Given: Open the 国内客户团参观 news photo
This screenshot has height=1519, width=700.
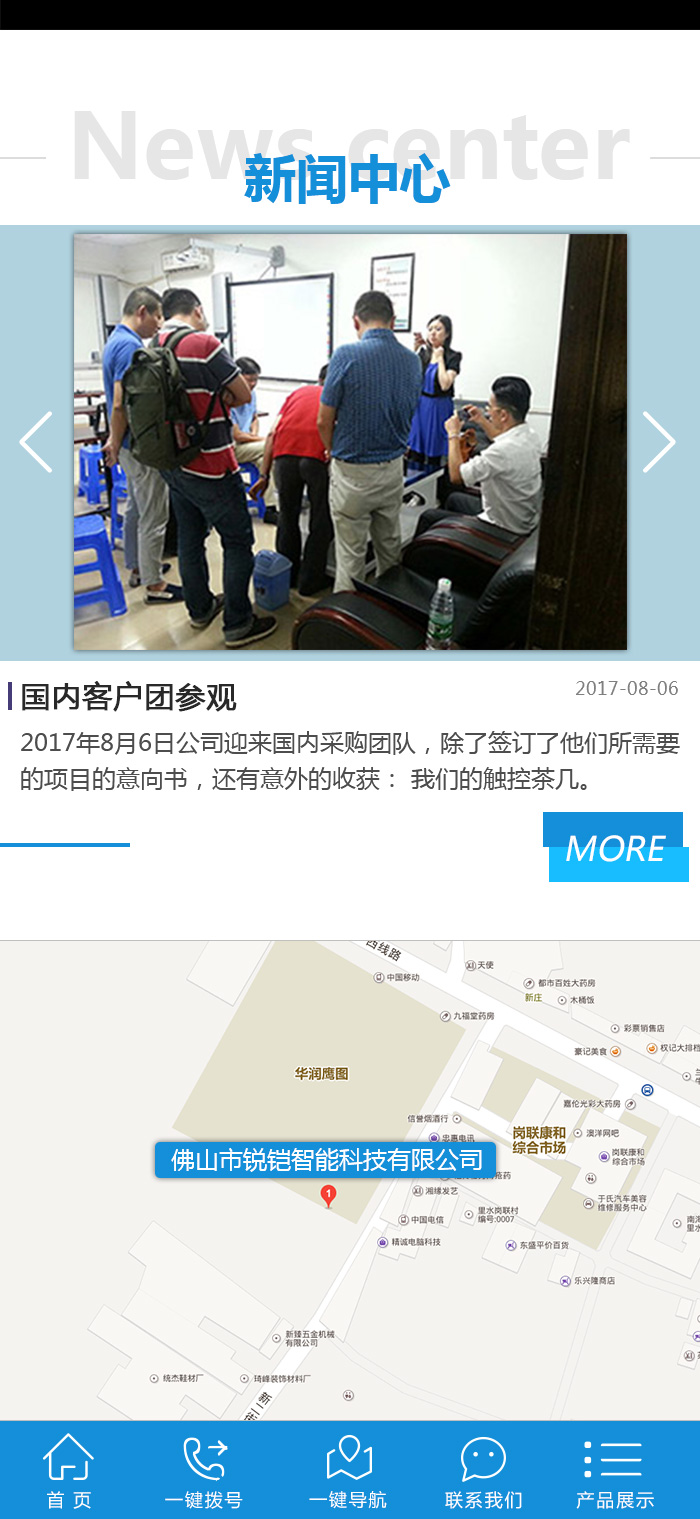Looking at the screenshot, I should click(x=350, y=442).
